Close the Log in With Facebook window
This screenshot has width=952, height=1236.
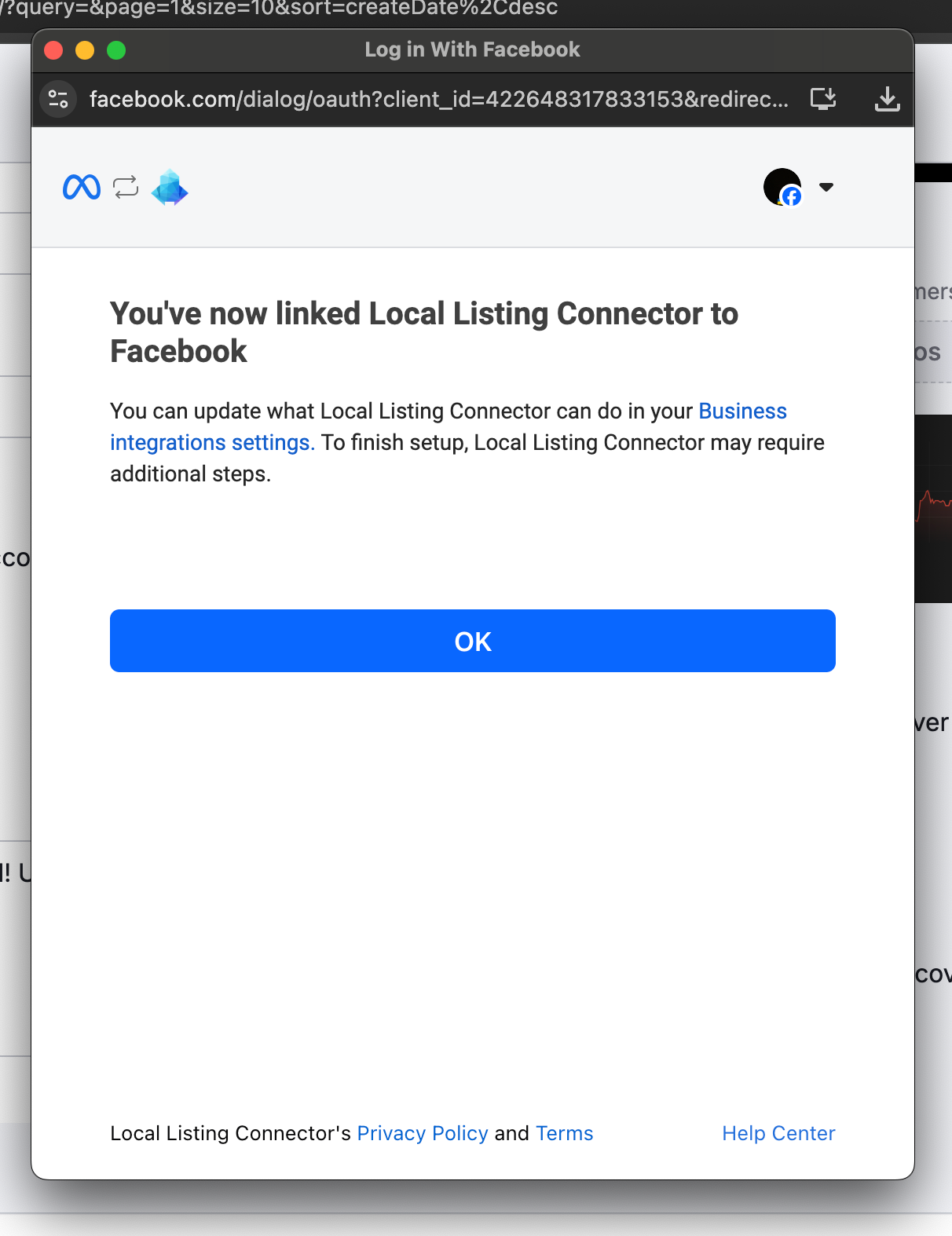point(53,50)
